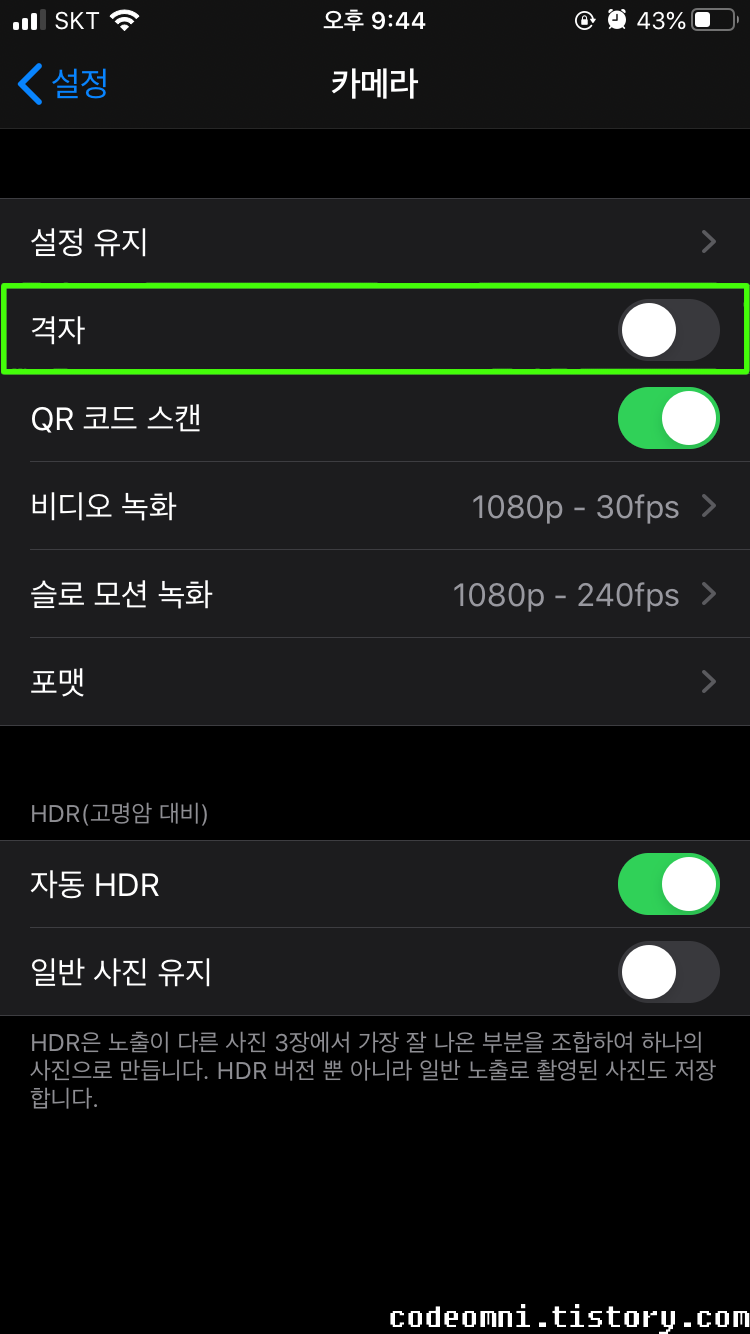Go back to 설정
This screenshot has width=750, height=1334.
point(63,84)
